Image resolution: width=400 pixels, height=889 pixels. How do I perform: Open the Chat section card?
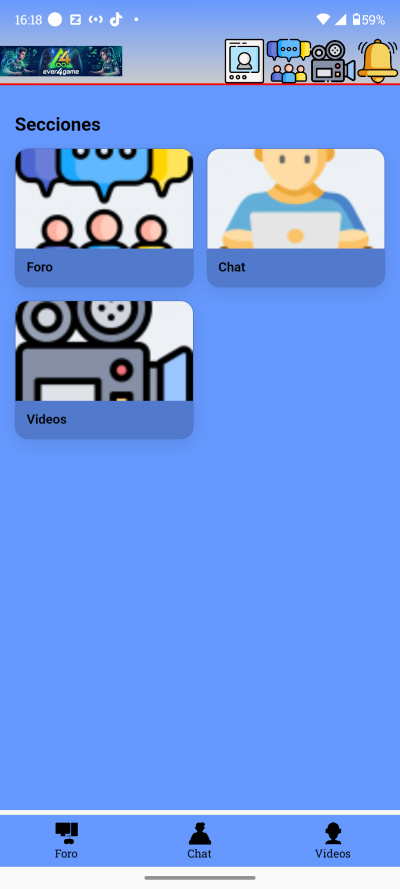coord(296,218)
